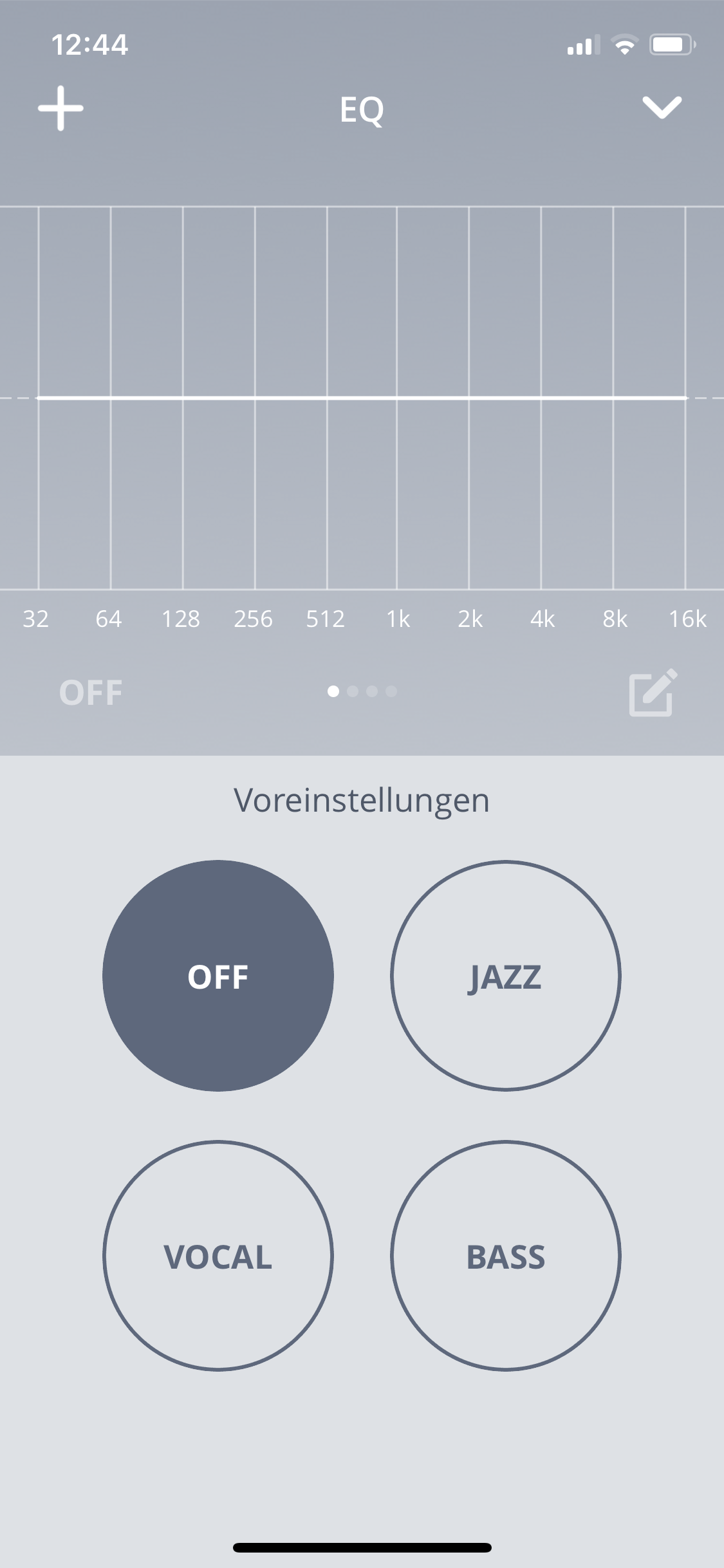Edit the current equalizer curve
The height and width of the screenshot is (1568, 724).
point(653,693)
